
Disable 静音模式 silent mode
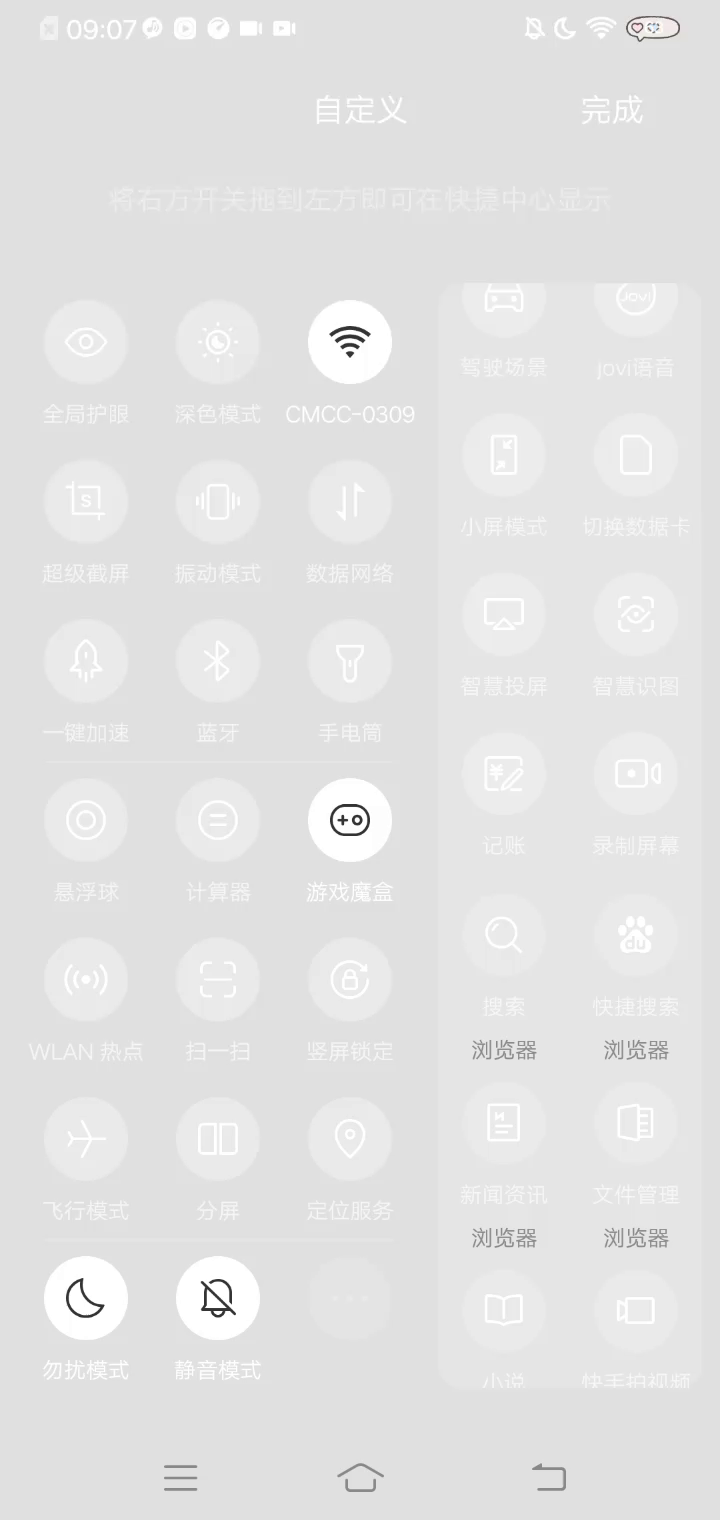point(218,1298)
